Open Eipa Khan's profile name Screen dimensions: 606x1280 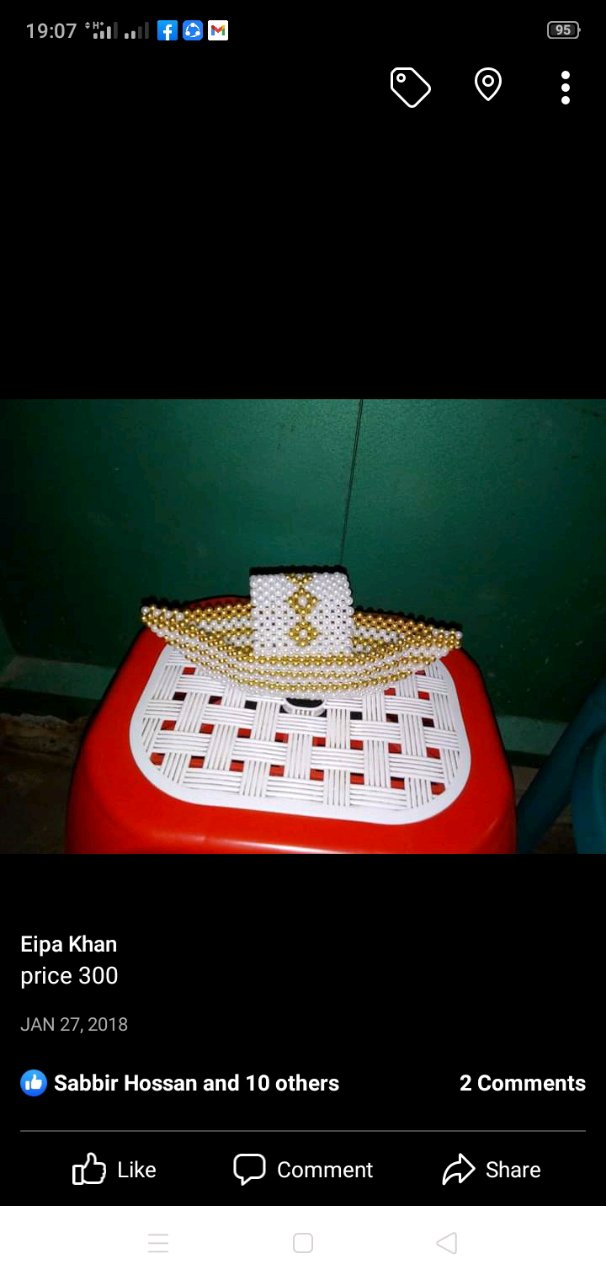[x=69, y=944]
